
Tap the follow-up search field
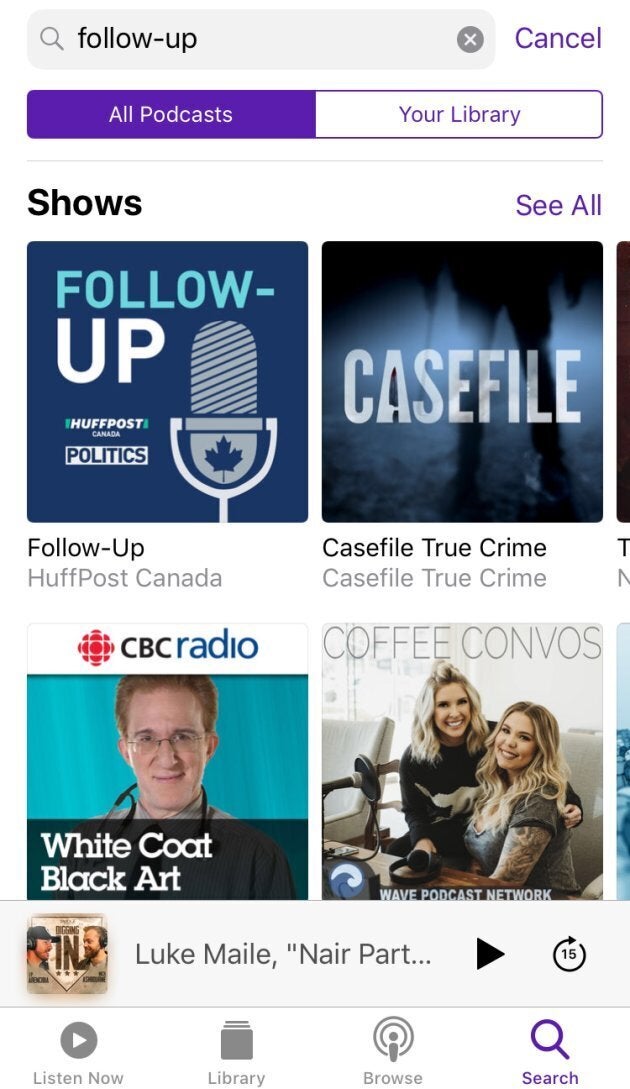tap(250, 39)
